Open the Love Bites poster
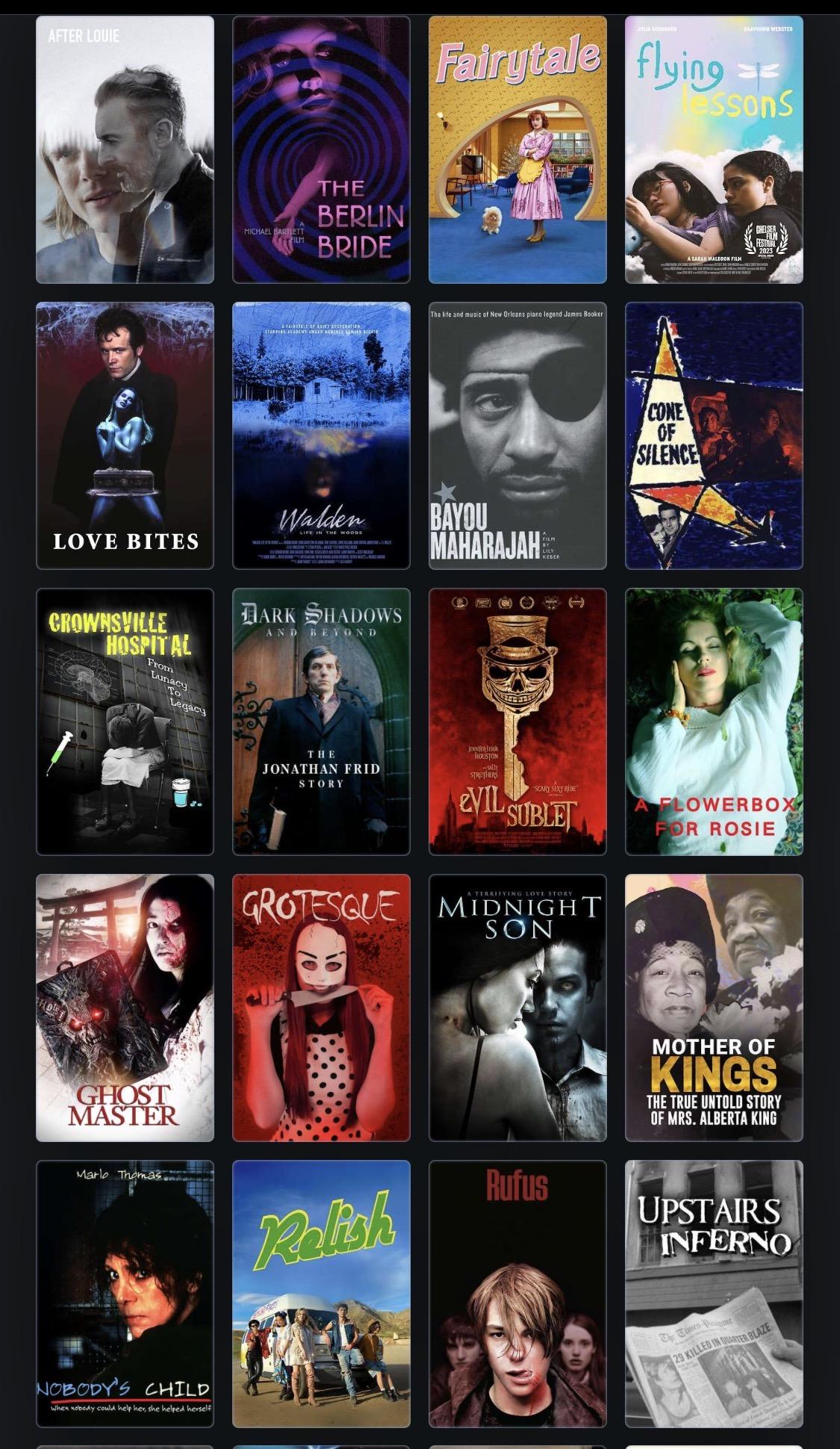 [x=125, y=435]
